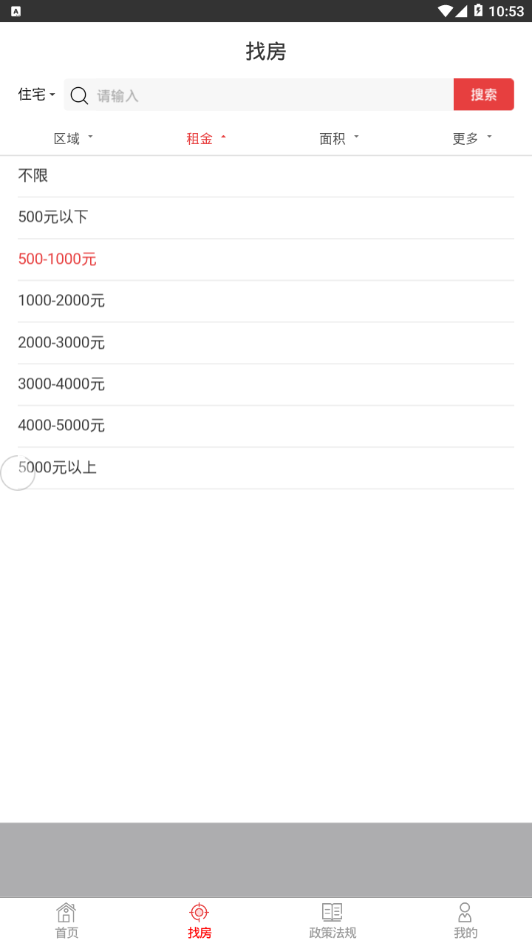This screenshot has height=946, width=532.
Task: Open the 我的 tab
Action: pos(465,921)
